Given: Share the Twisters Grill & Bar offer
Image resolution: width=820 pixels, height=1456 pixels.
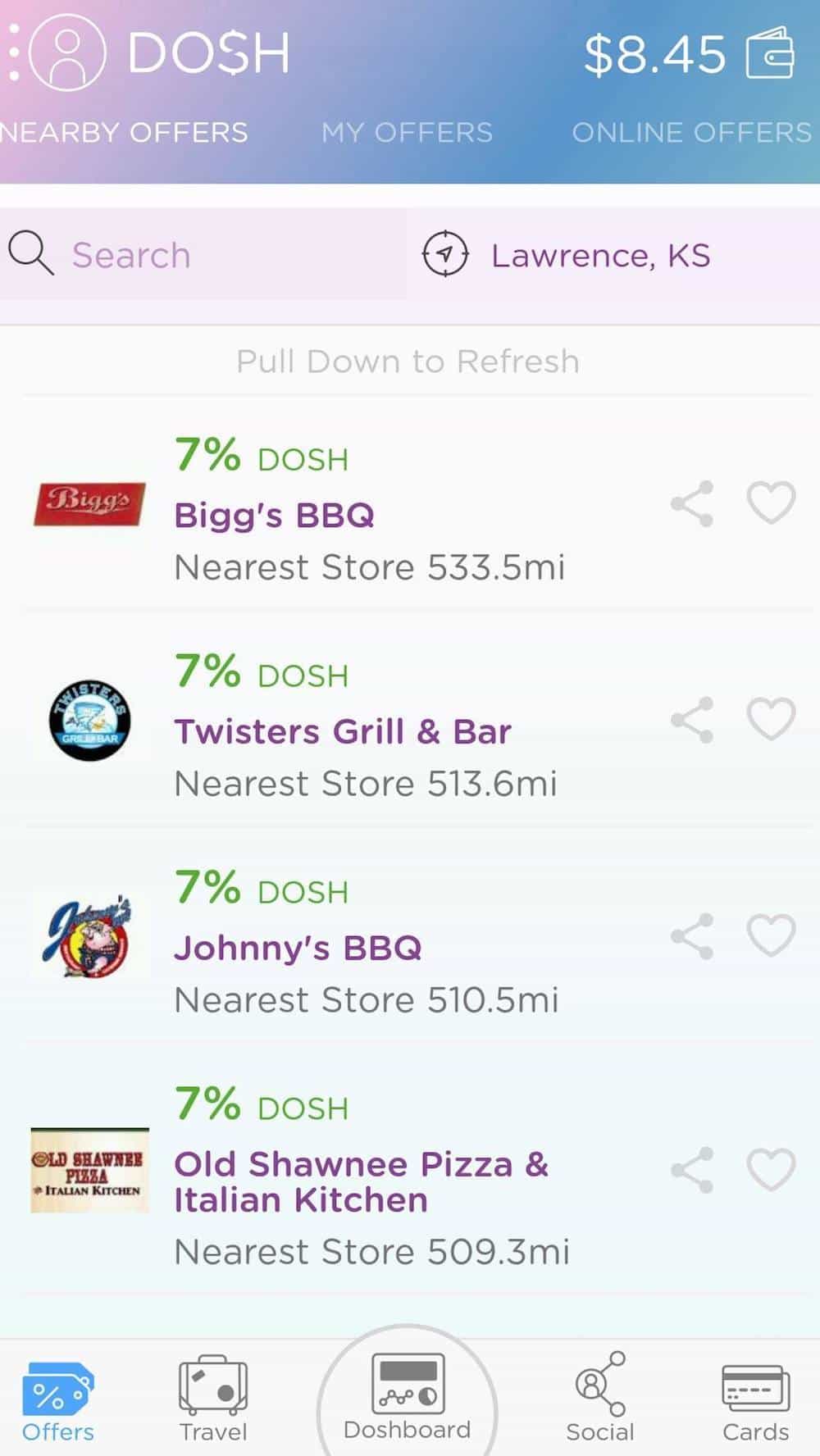Looking at the screenshot, I should 692,720.
